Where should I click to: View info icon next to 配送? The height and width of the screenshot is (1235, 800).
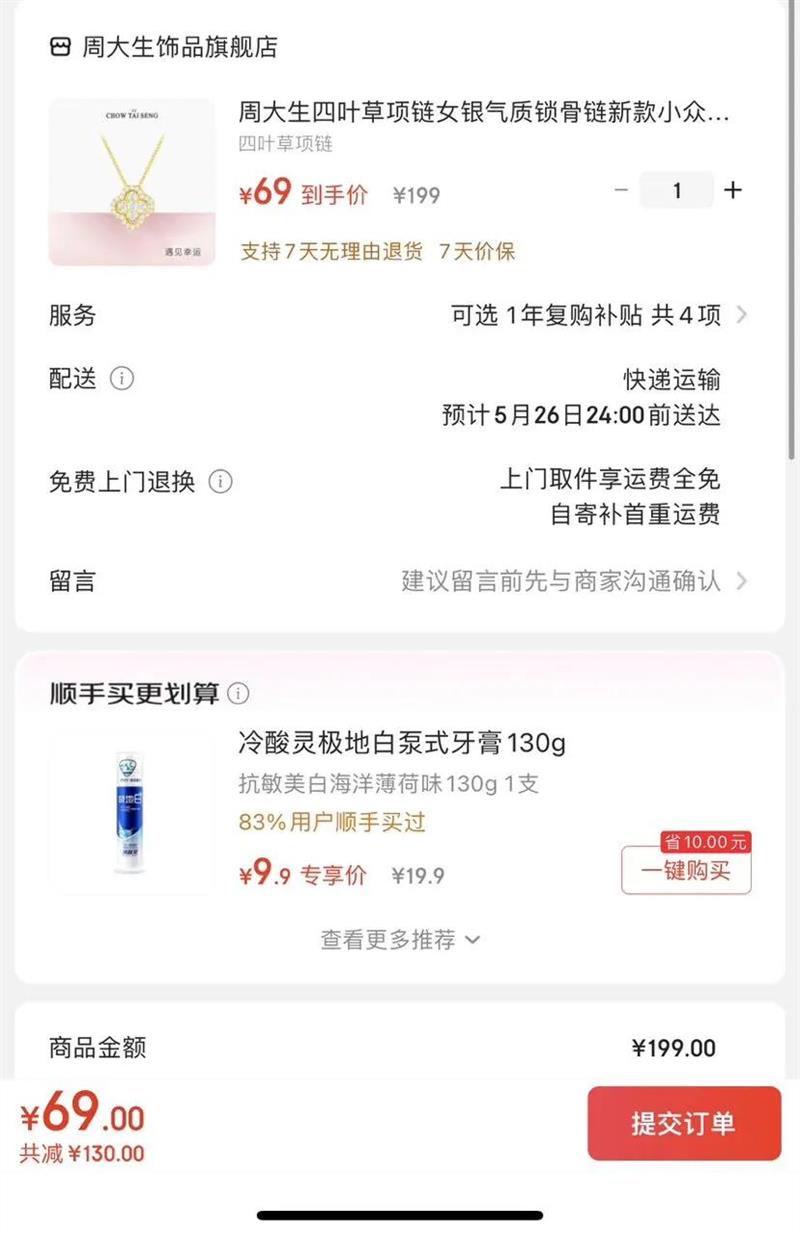(x=121, y=379)
